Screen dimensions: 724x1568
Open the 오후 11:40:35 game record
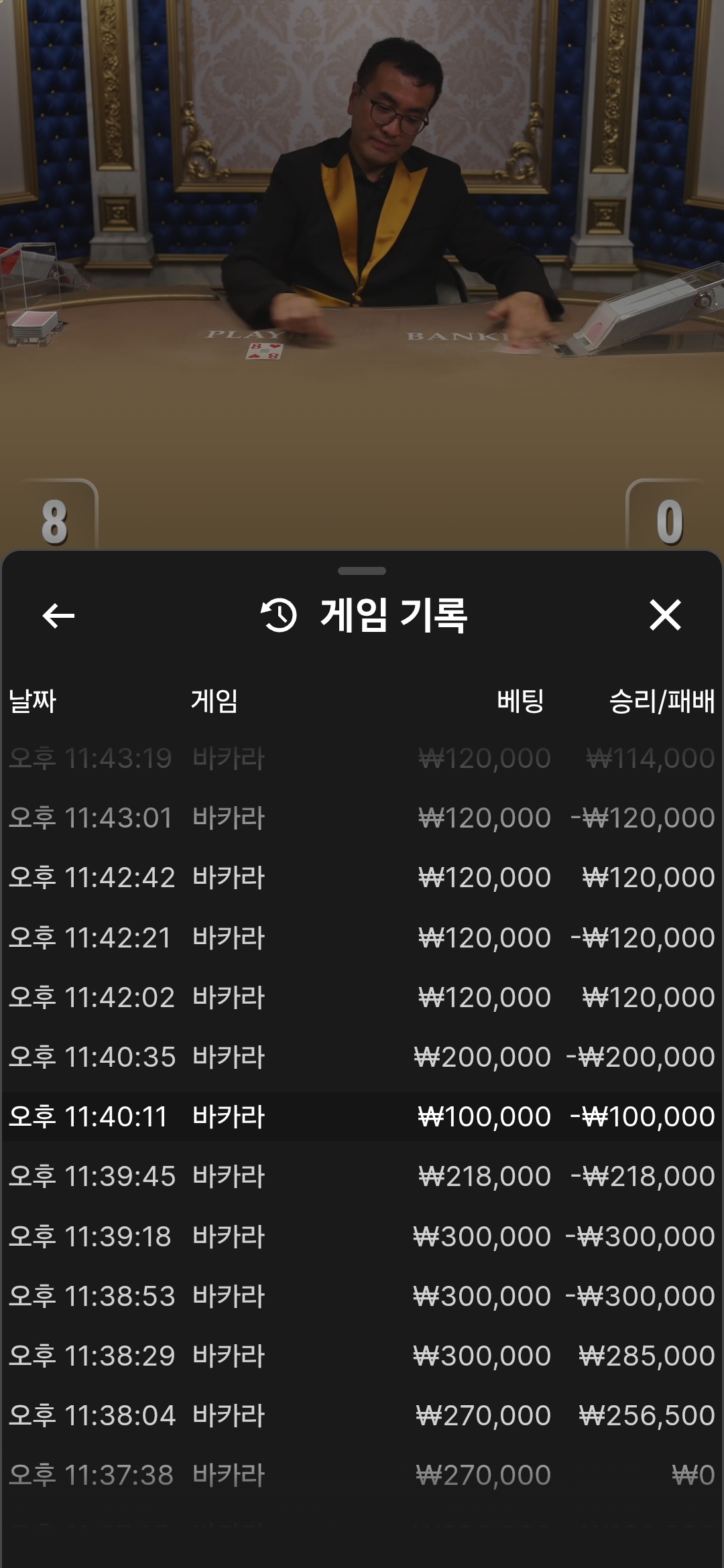click(x=362, y=1057)
